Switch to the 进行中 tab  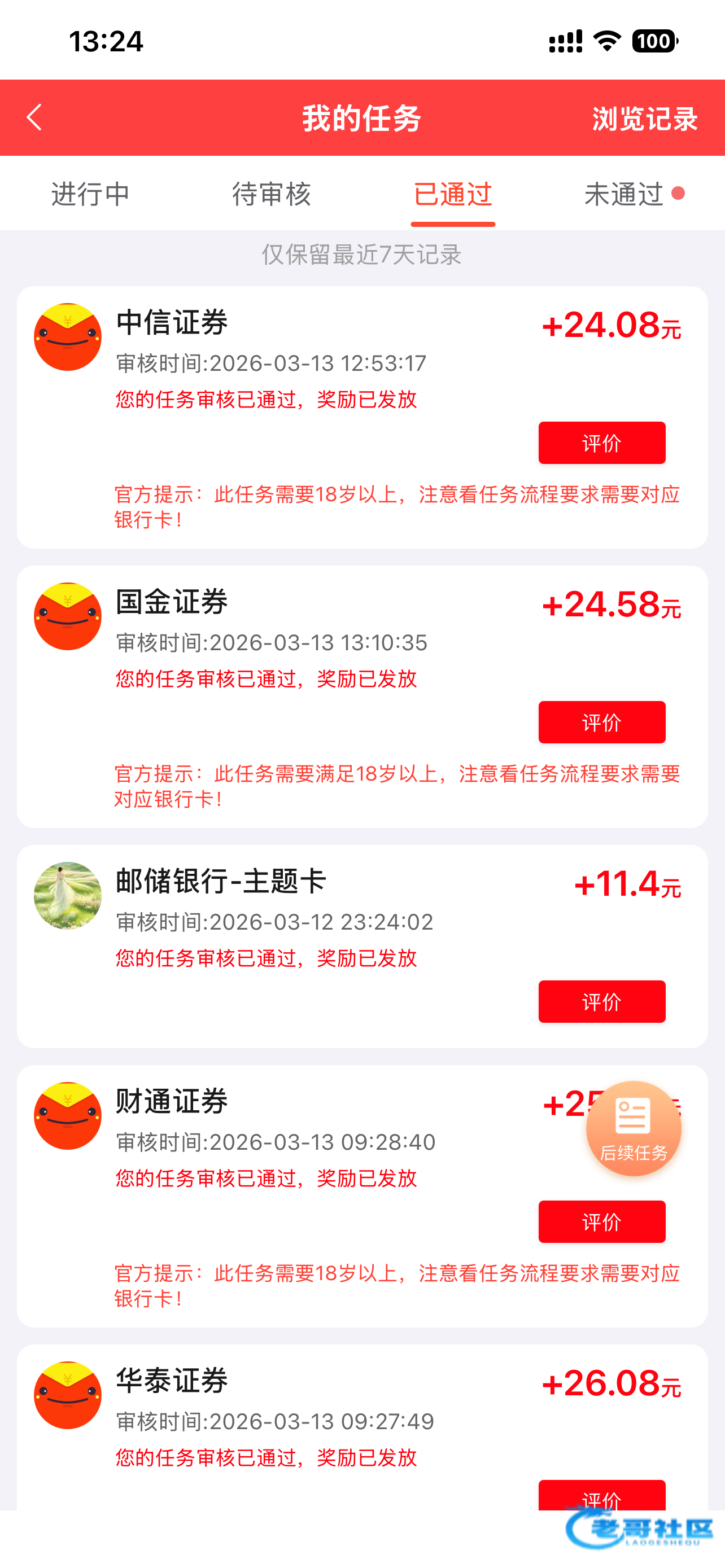[90, 194]
